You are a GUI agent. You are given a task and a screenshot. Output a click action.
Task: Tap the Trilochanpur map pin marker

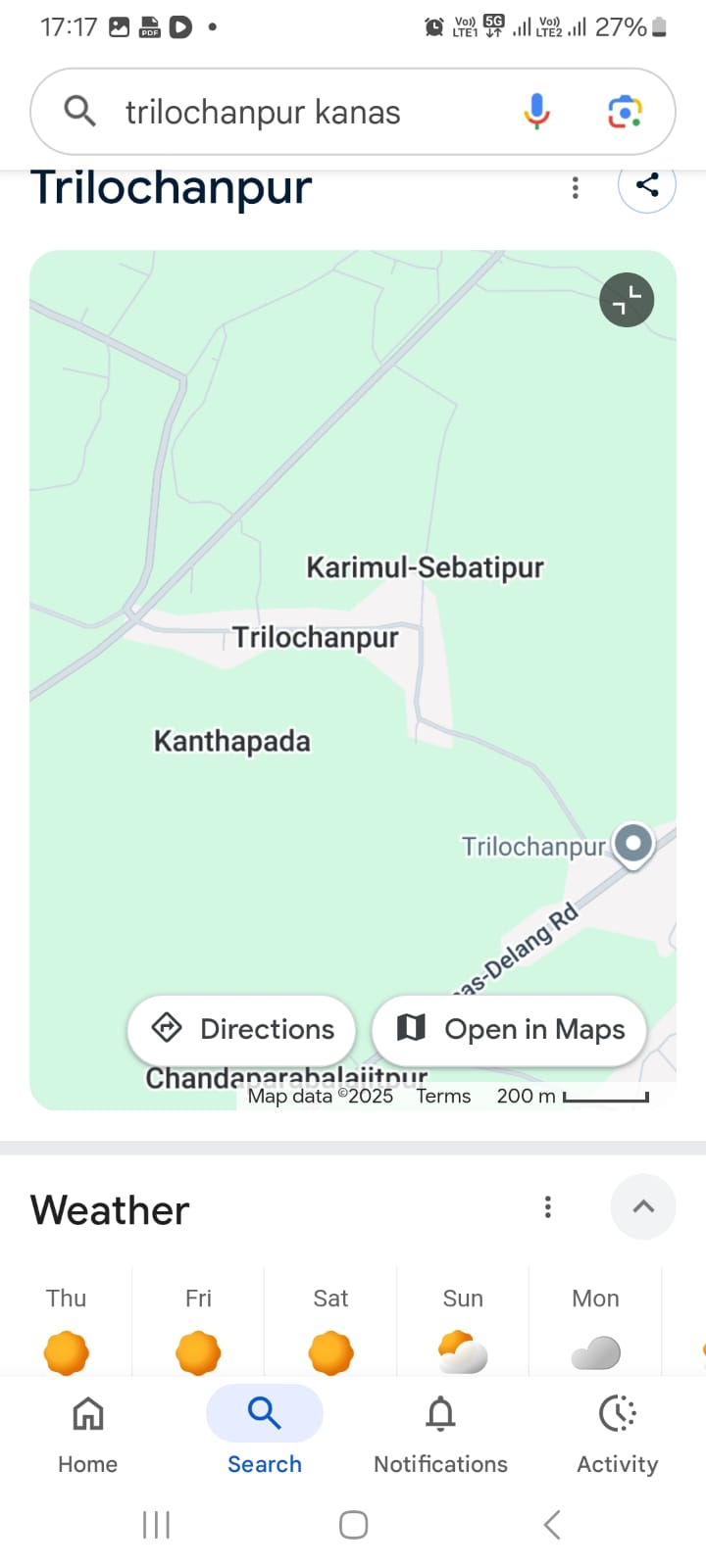tap(633, 843)
